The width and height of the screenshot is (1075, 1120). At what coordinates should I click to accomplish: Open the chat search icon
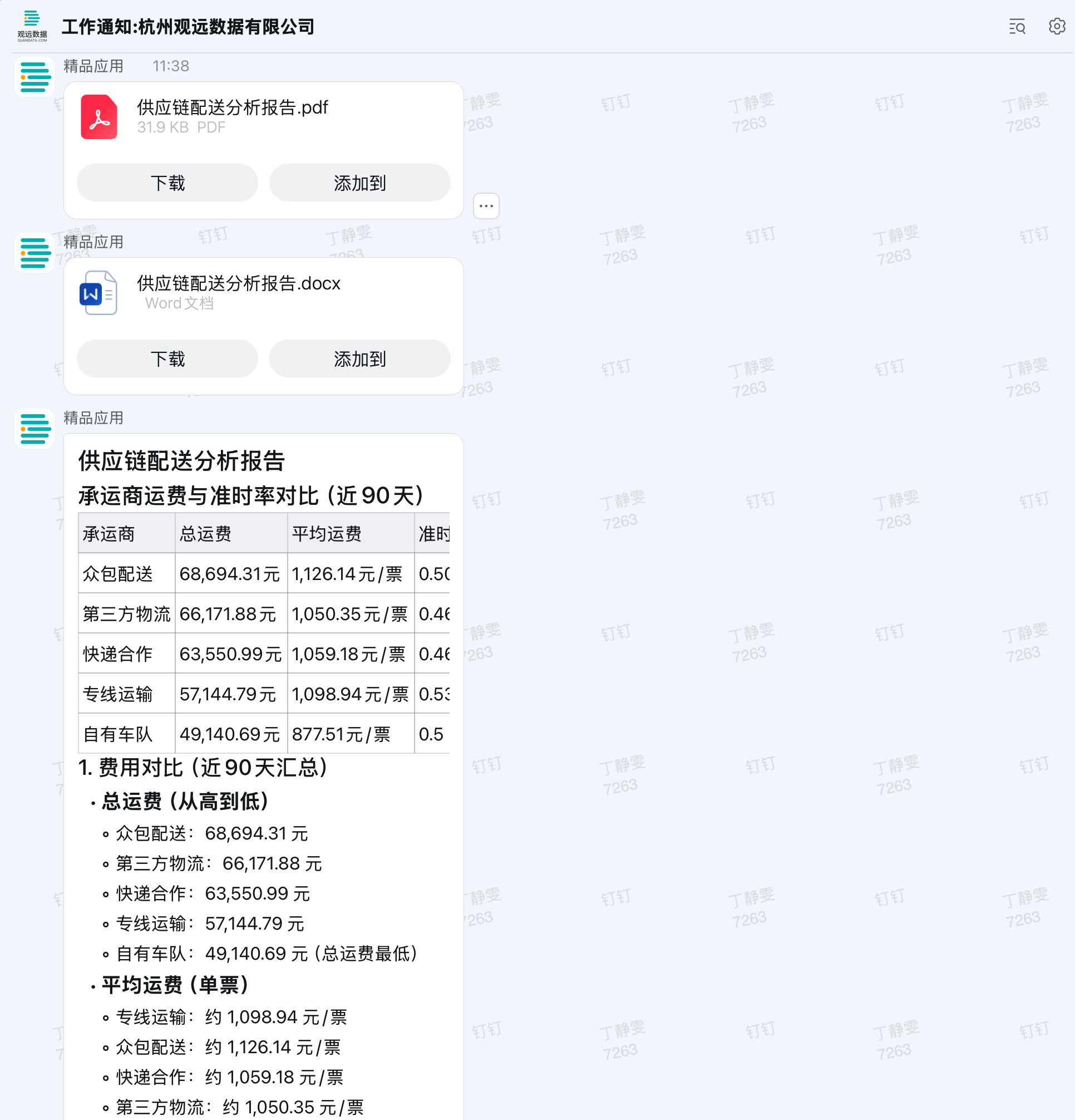coord(1017,26)
